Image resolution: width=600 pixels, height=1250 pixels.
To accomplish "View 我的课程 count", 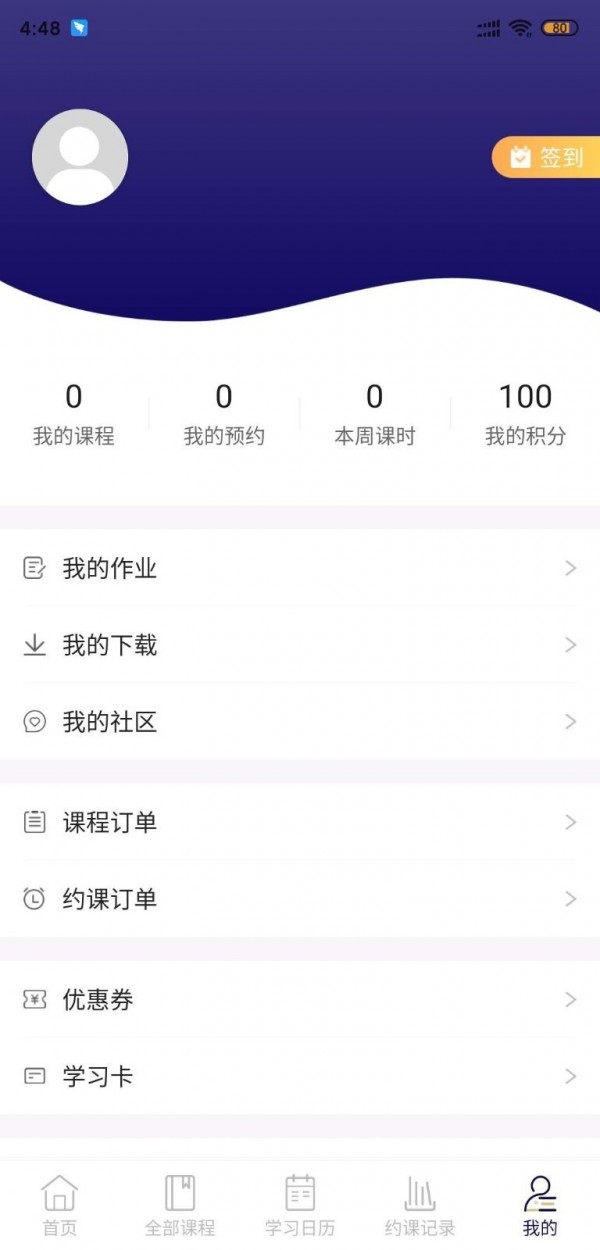I will (74, 414).
